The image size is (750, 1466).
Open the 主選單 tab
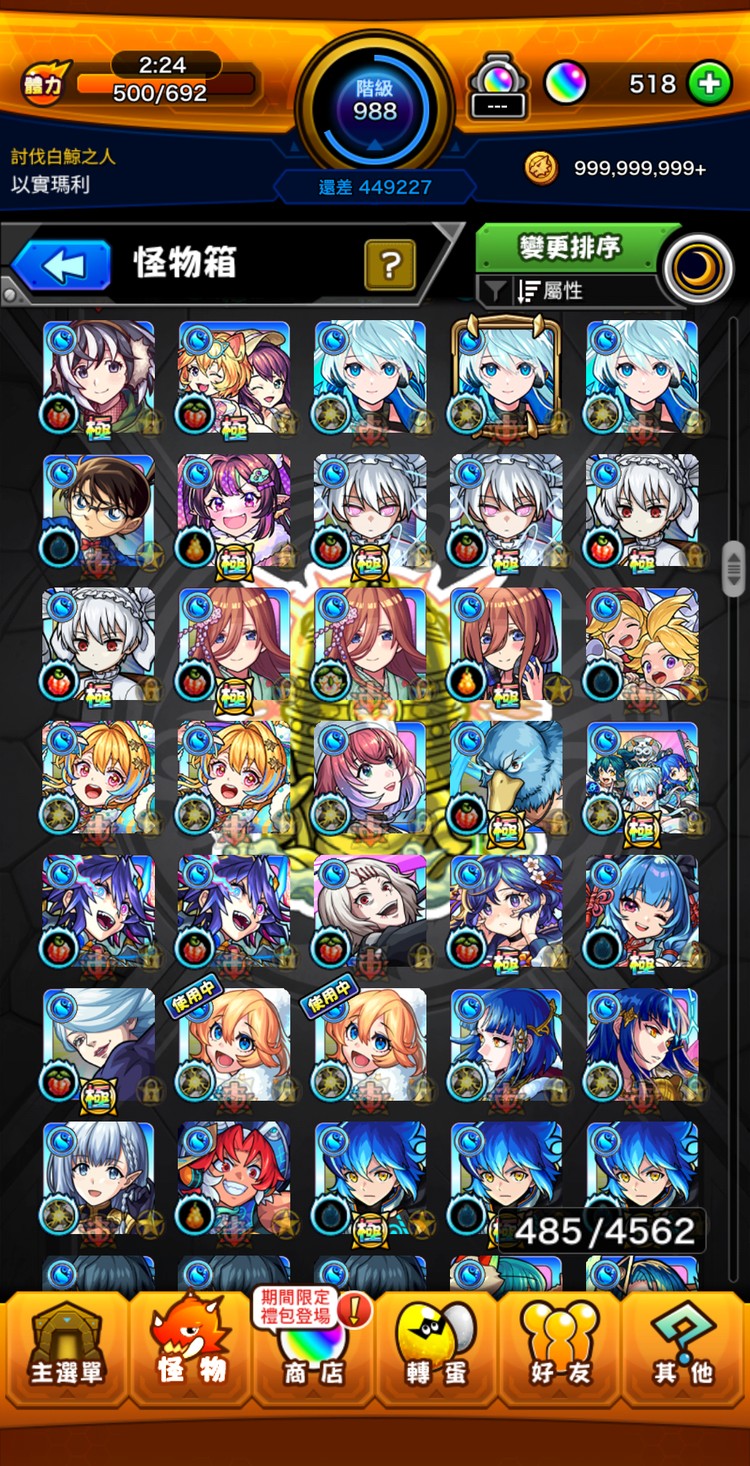[66, 1350]
